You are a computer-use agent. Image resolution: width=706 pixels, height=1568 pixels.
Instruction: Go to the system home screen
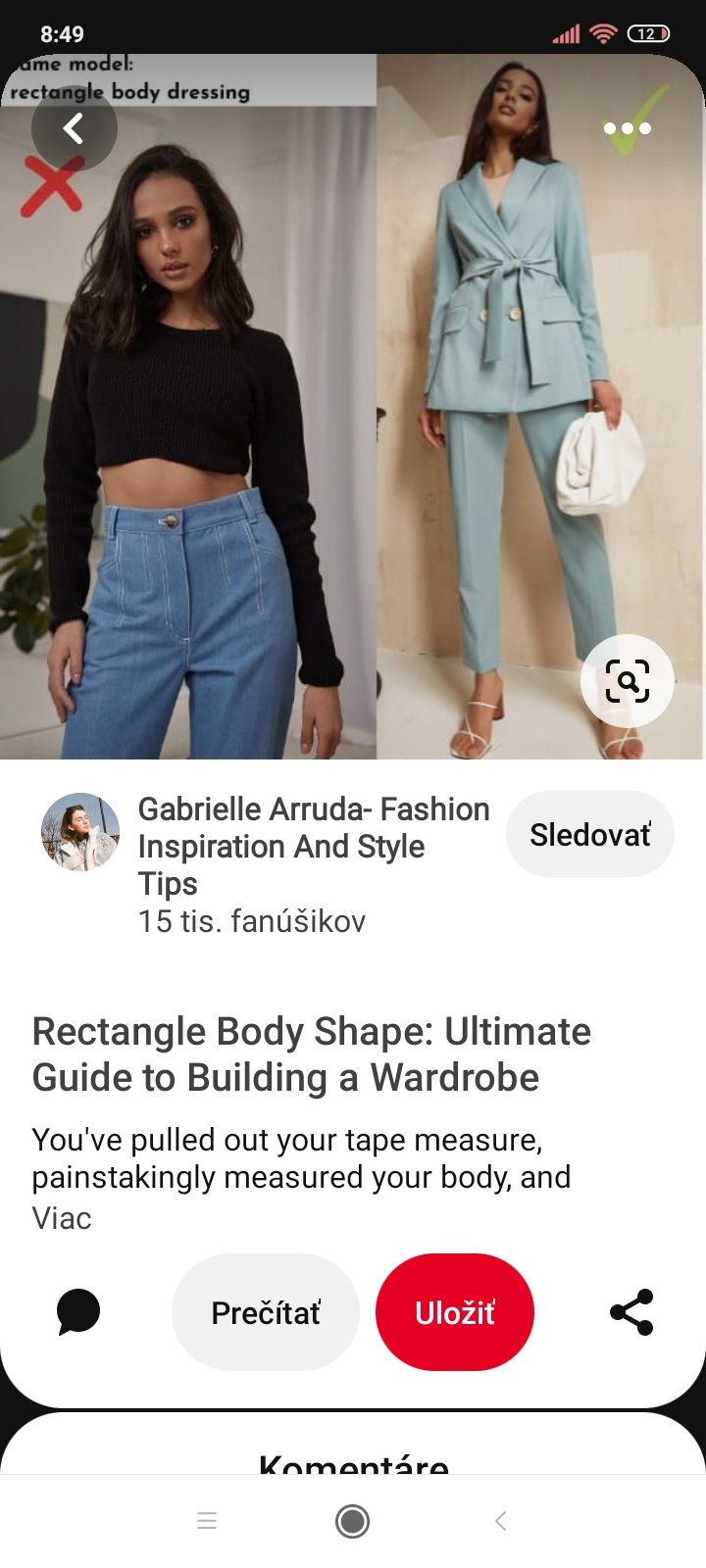pyautogui.click(x=353, y=1521)
